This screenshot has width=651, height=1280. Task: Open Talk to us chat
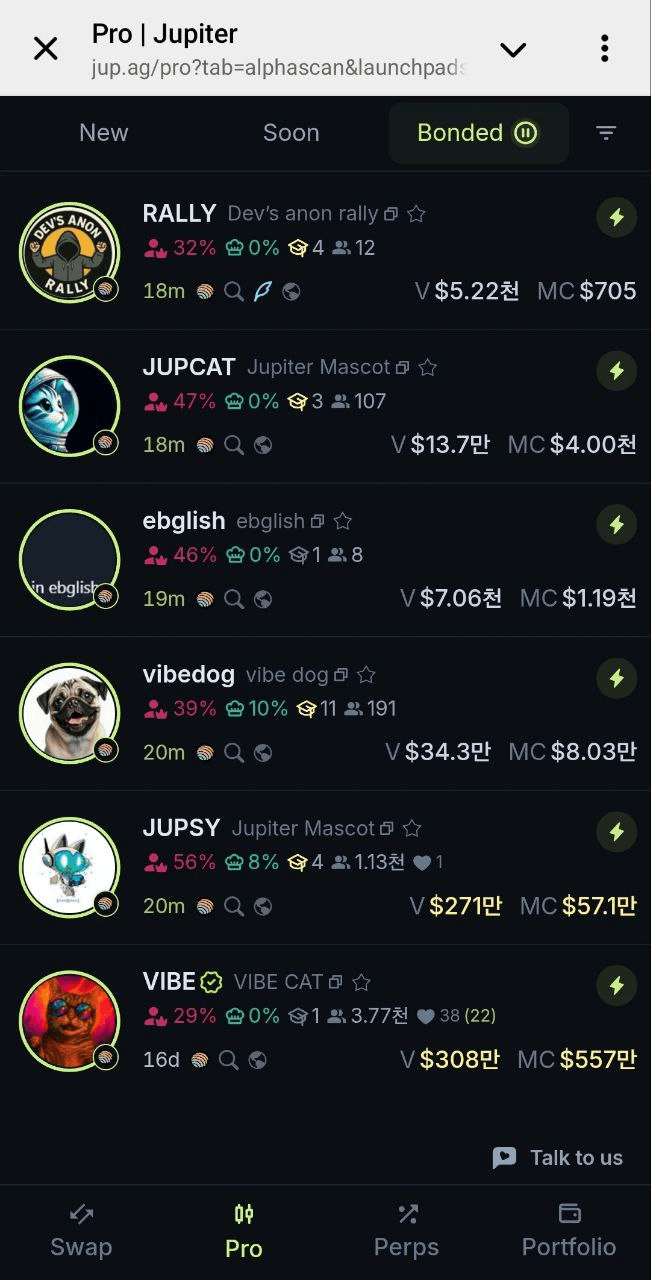558,1158
